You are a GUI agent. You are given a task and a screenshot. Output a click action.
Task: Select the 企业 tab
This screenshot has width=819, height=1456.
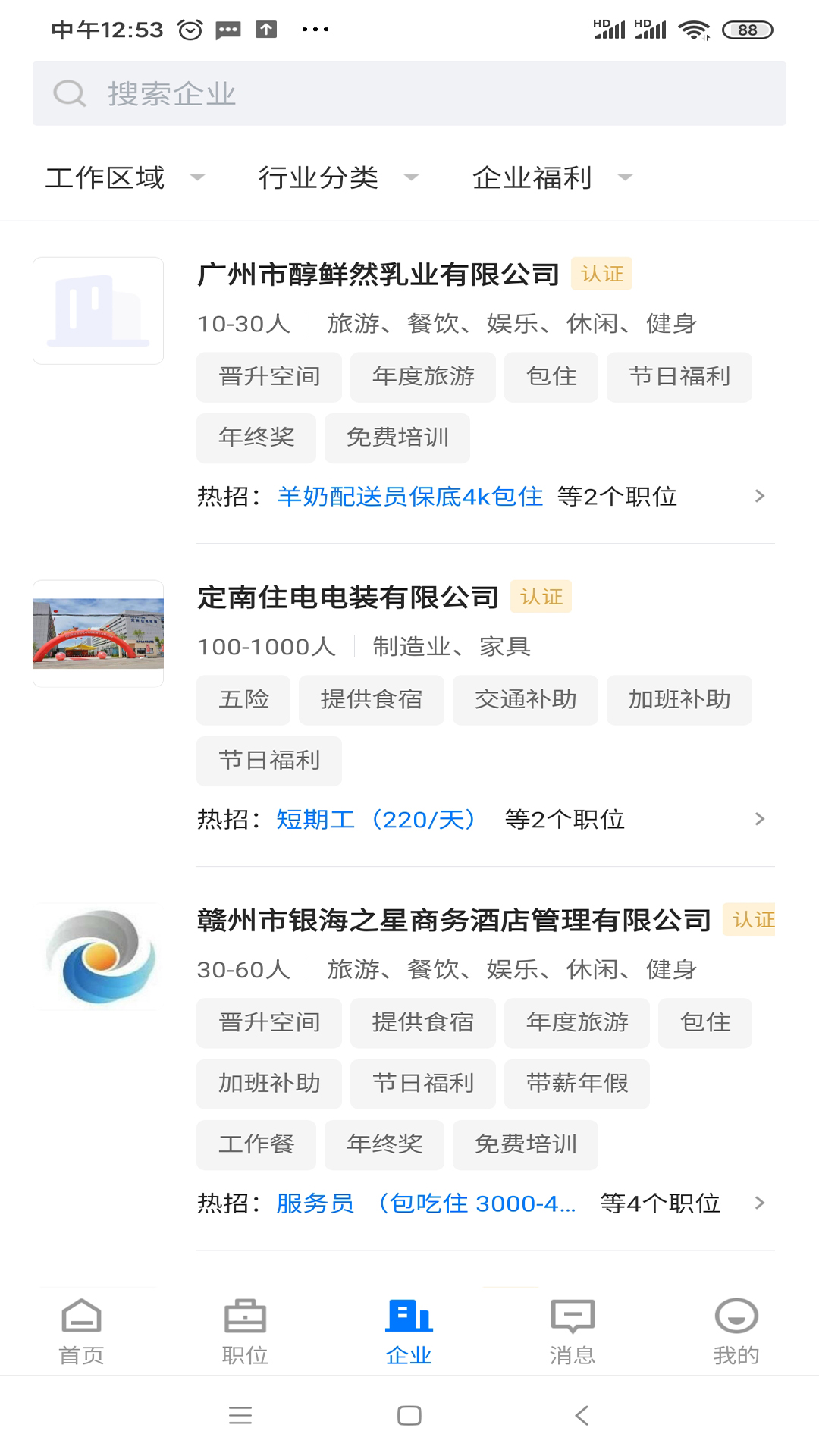tap(409, 1332)
